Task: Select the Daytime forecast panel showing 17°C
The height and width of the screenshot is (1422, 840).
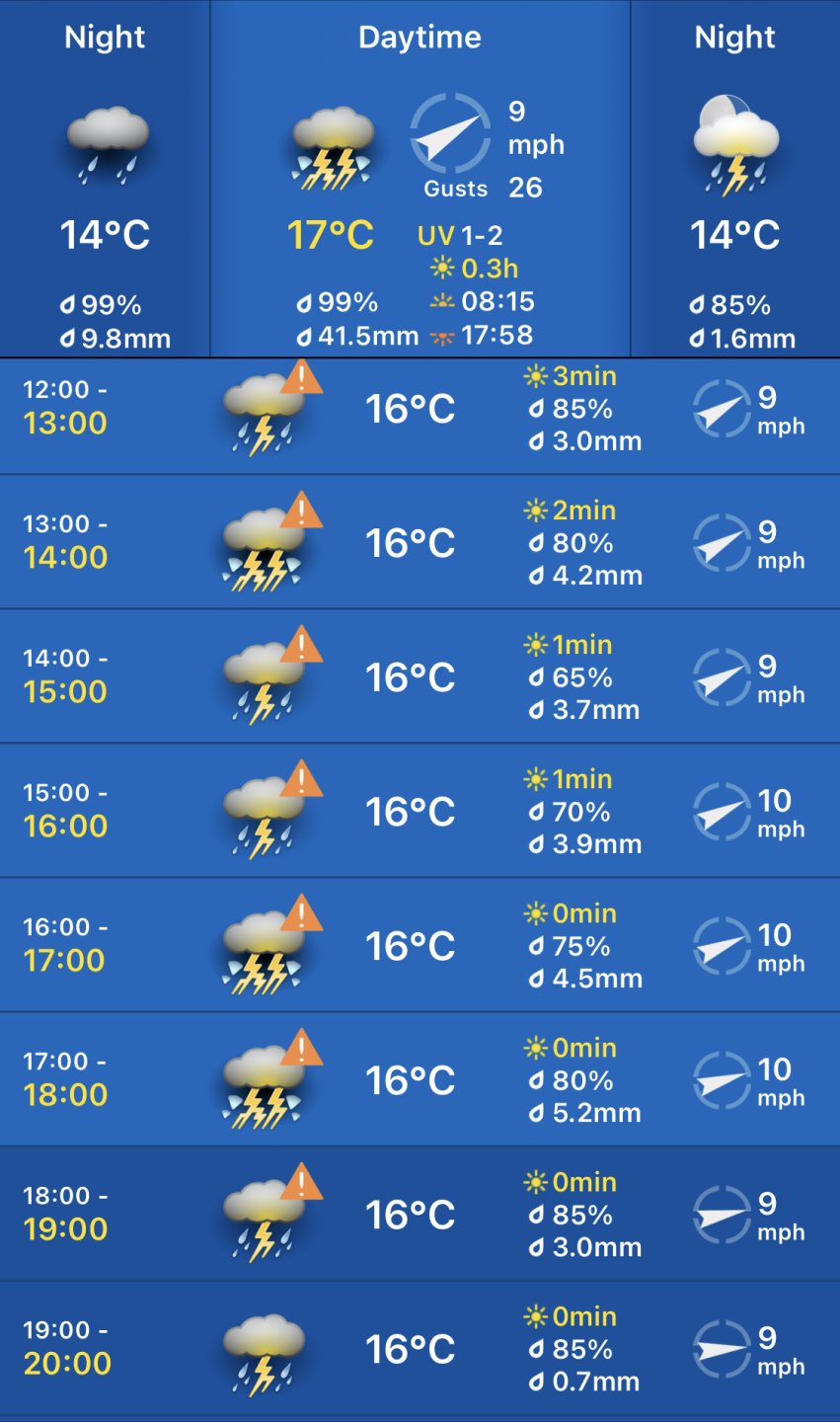Action: pyautogui.click(x=420, y=178)
